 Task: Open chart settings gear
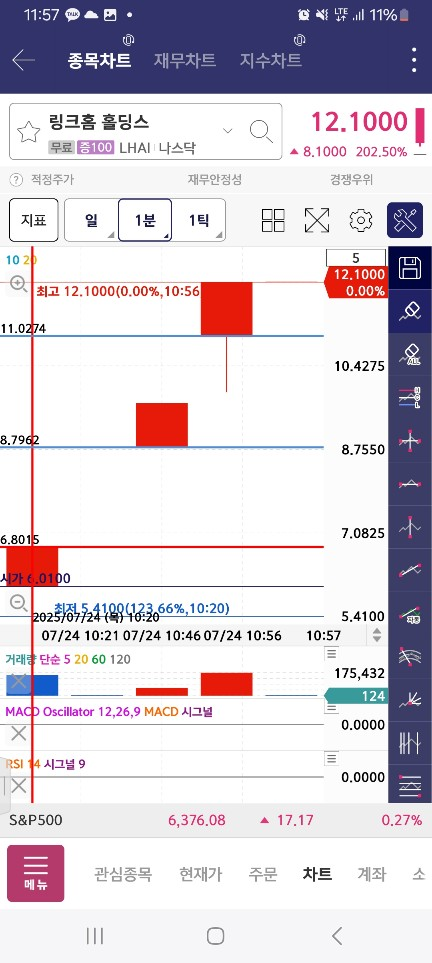click(x=361, y=220)
